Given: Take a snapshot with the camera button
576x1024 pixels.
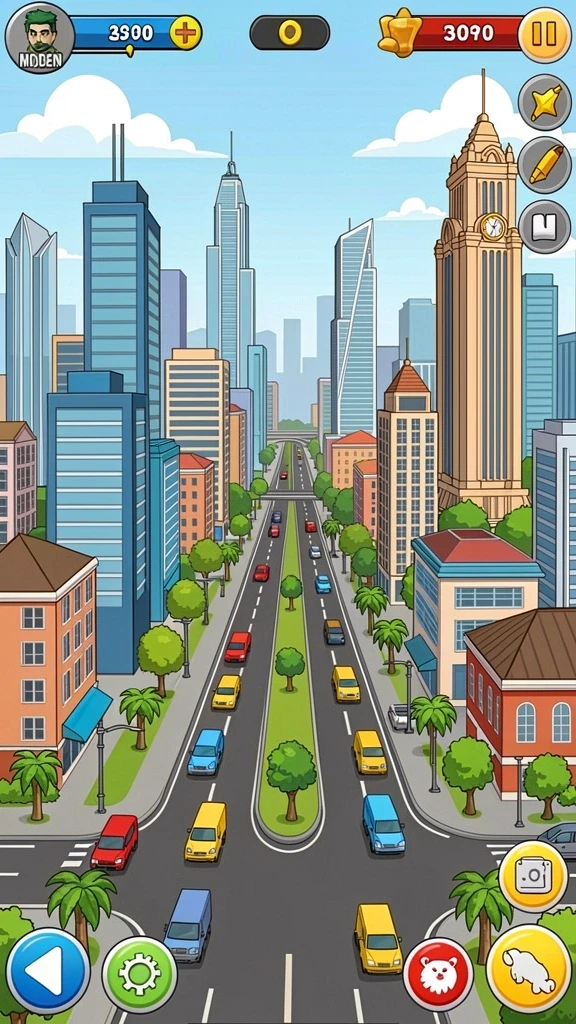Looking at the screenshot, I should [x=533, y=877].
